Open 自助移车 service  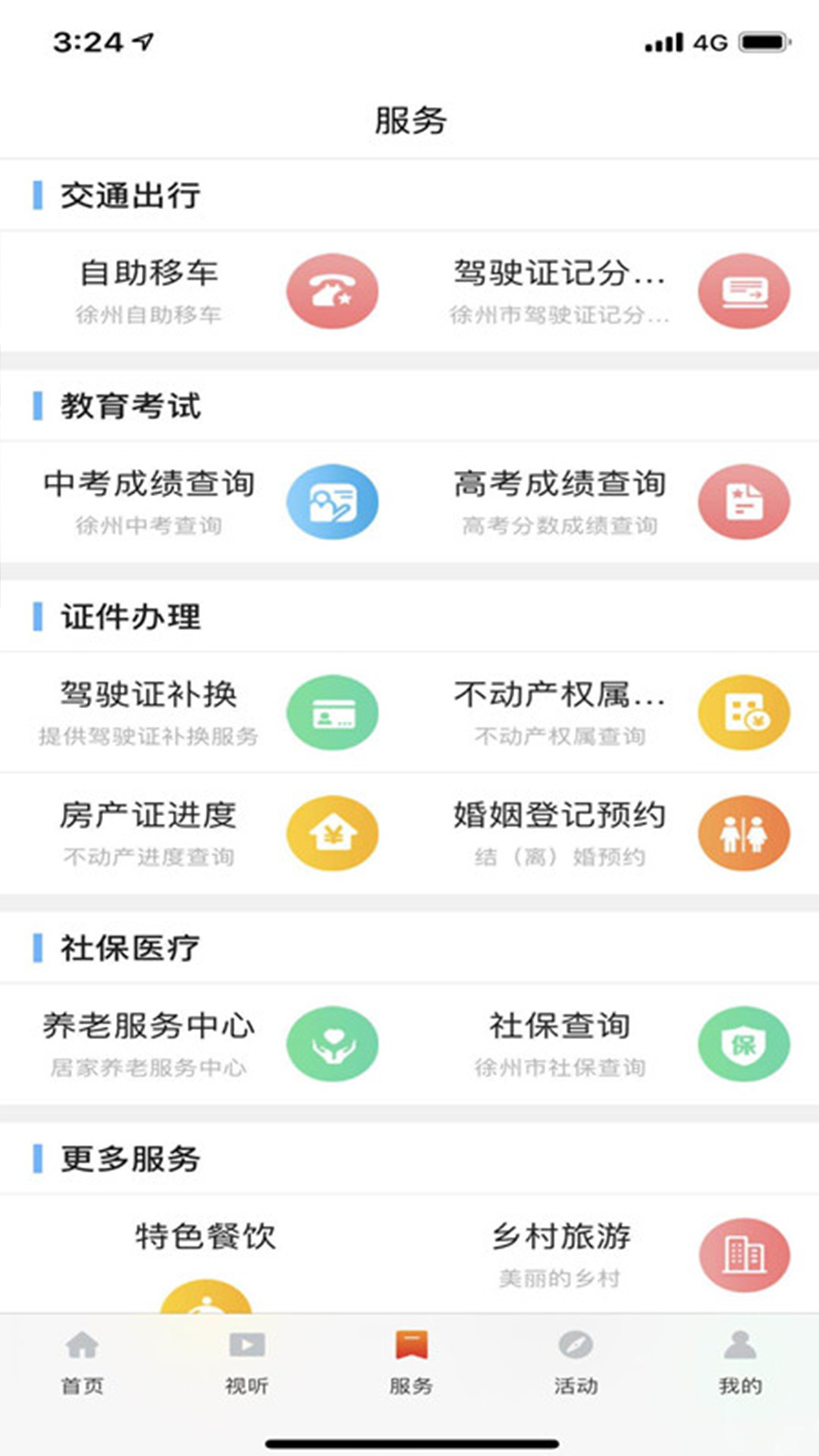205,291
